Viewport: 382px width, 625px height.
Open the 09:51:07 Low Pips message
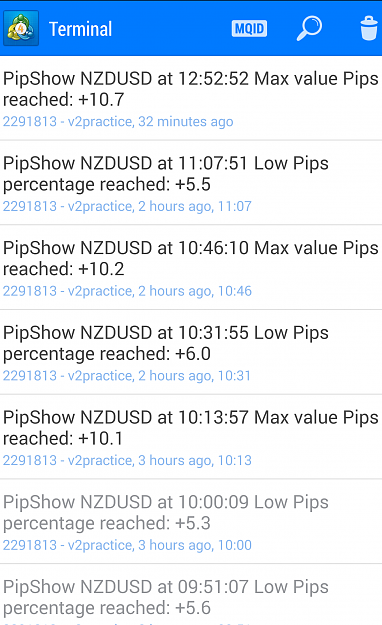[x=191, y=595]
